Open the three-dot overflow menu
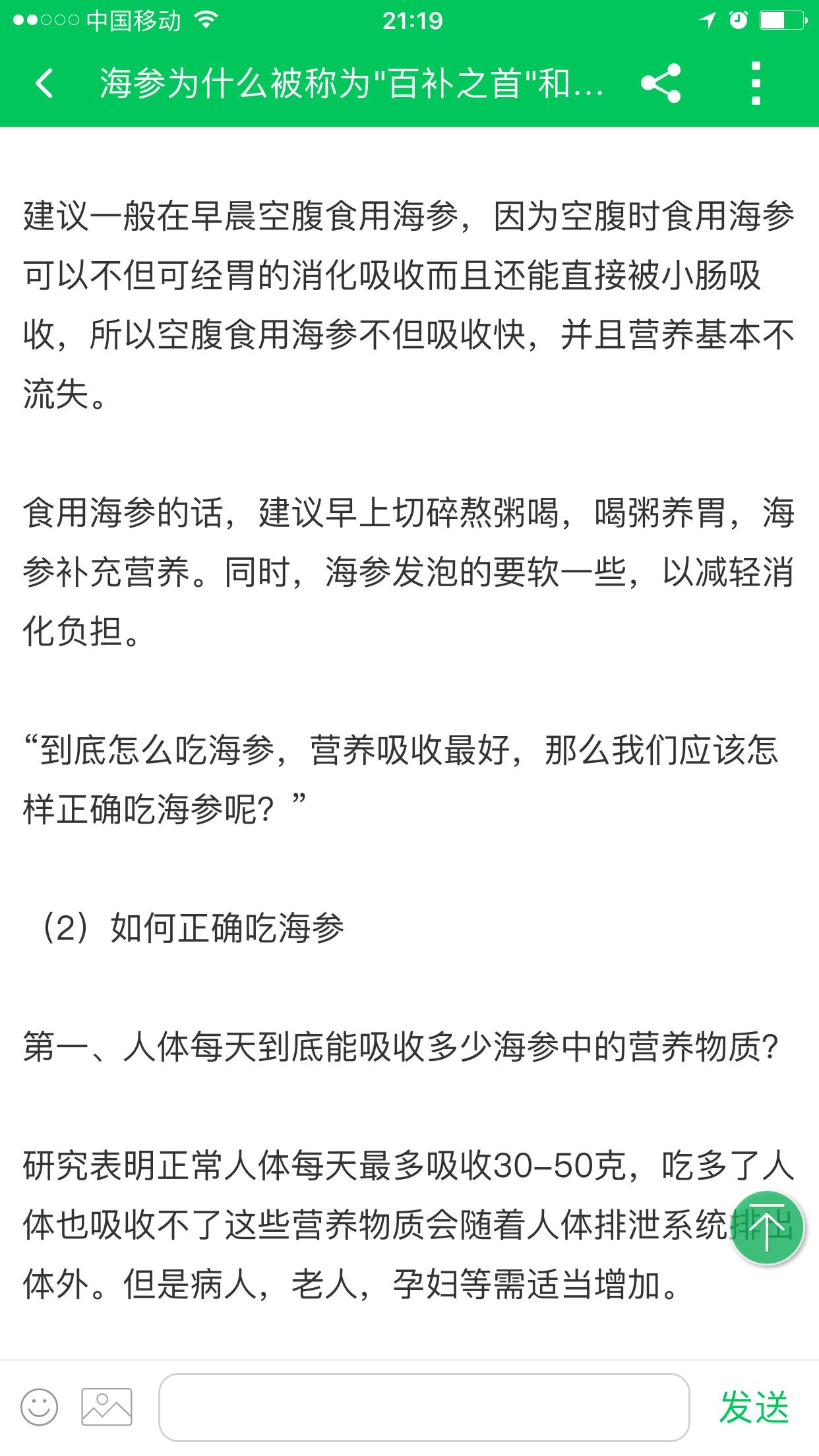The height and width of the screenshot is (1456, 819). (756, 84)
